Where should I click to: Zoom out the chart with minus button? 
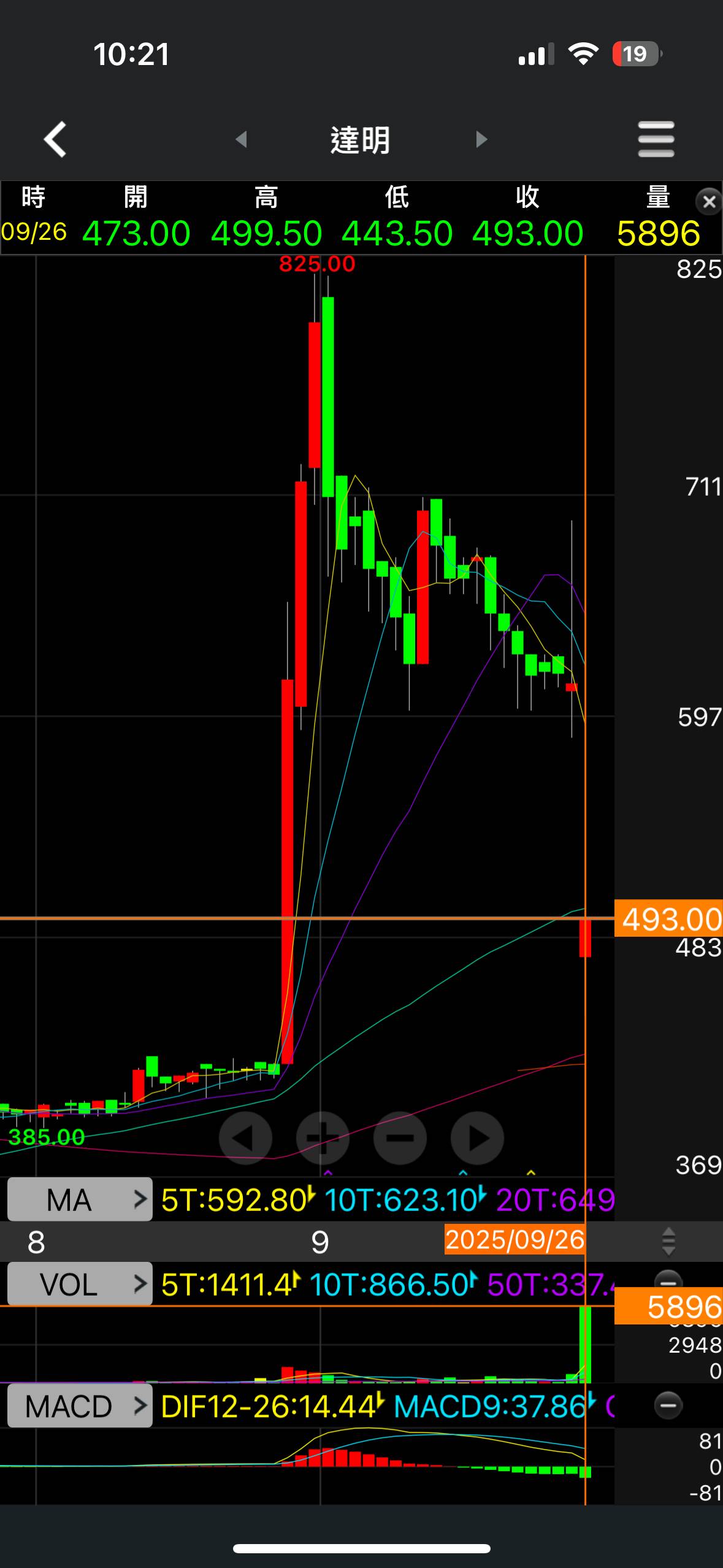400,1138
